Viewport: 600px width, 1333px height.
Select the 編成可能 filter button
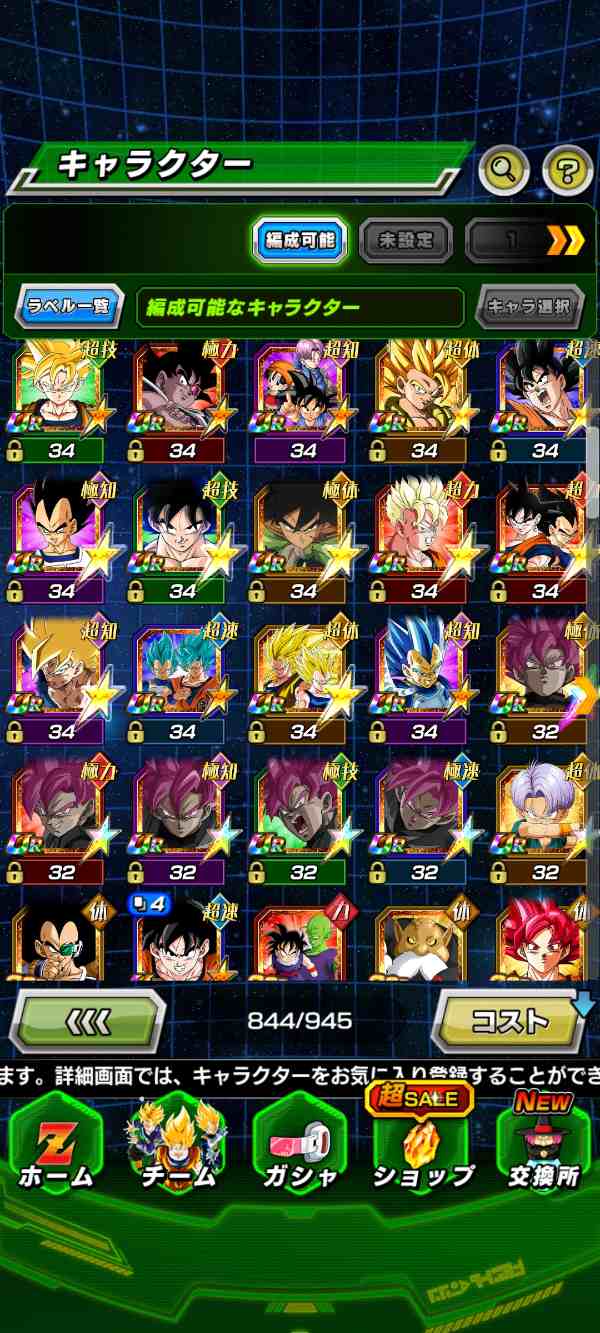coord(300,240)
